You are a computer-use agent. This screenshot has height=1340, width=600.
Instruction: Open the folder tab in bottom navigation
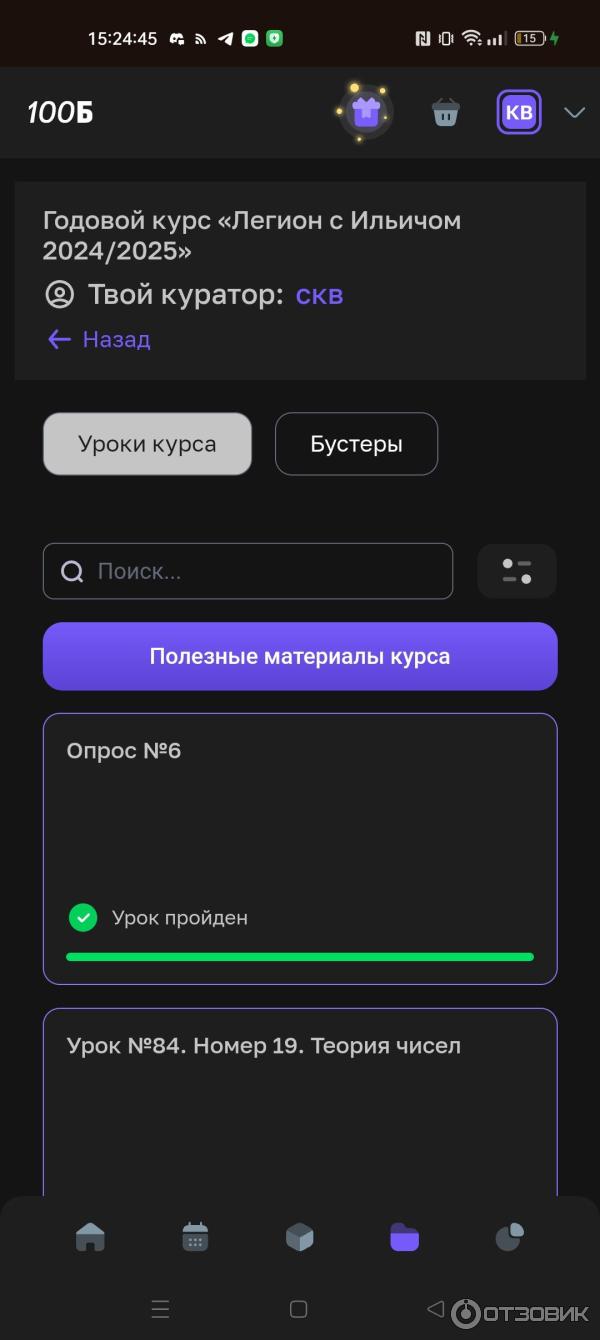pyautogui.click(x=405, y=1237)
